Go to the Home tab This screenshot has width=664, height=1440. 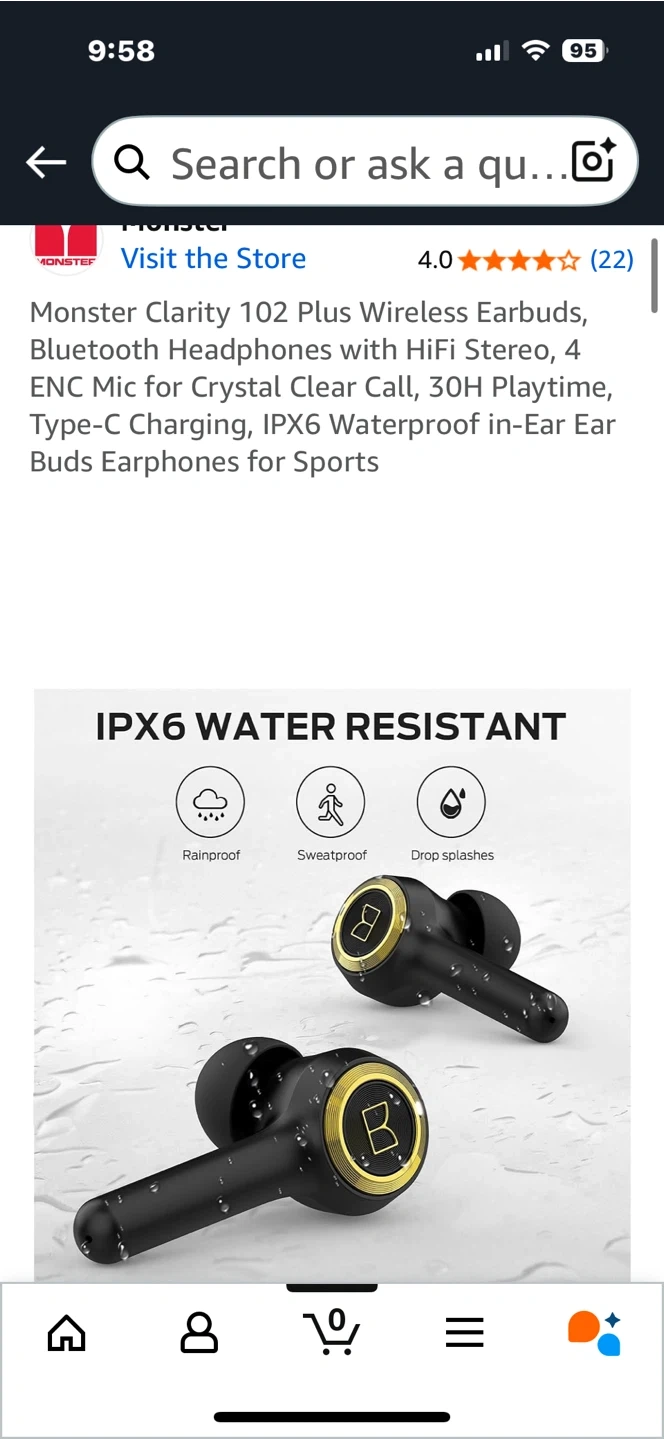click(x=67, y=1332)
